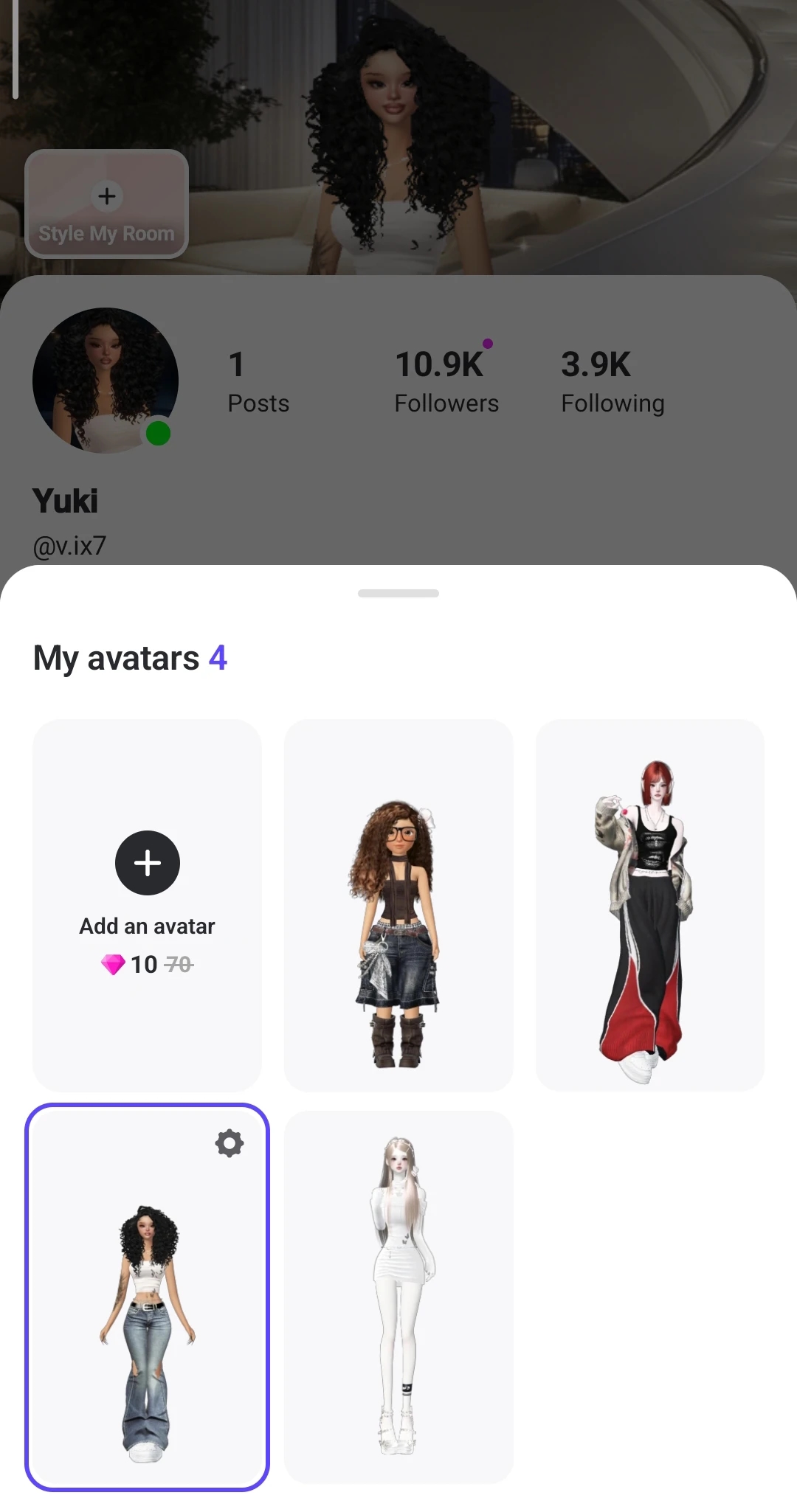Select the curly black-haired avatar in flared jeans
Screen dimensions: 797x1512
click(147, 1297)
